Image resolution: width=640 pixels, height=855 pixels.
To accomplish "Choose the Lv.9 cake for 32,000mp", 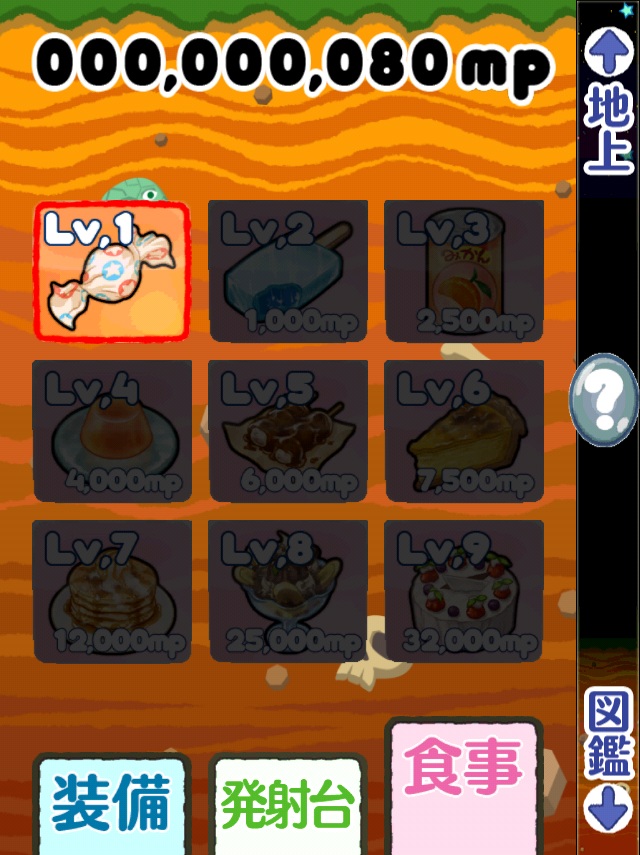I will pyautogui.click(x=464, y=591).
